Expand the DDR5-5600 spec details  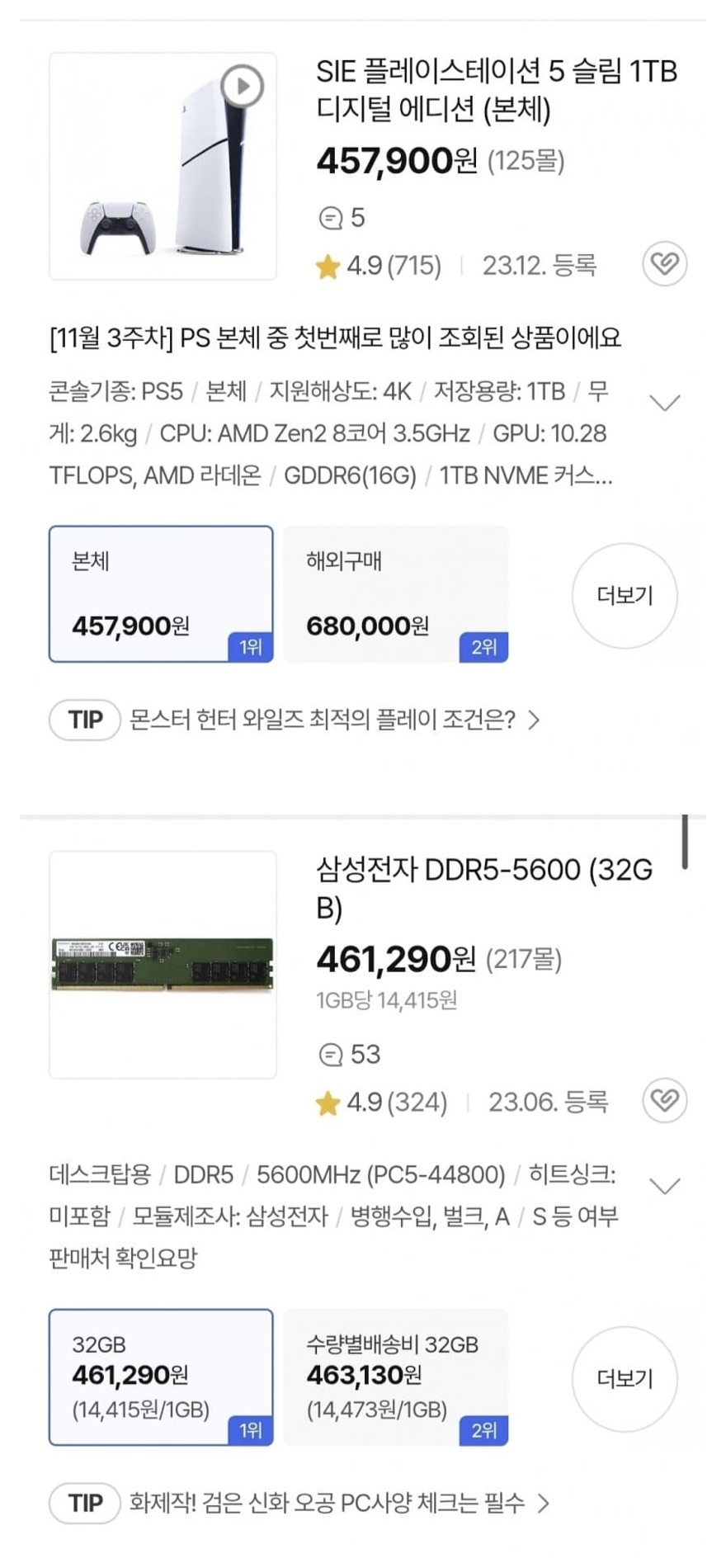click(664, 1186)
